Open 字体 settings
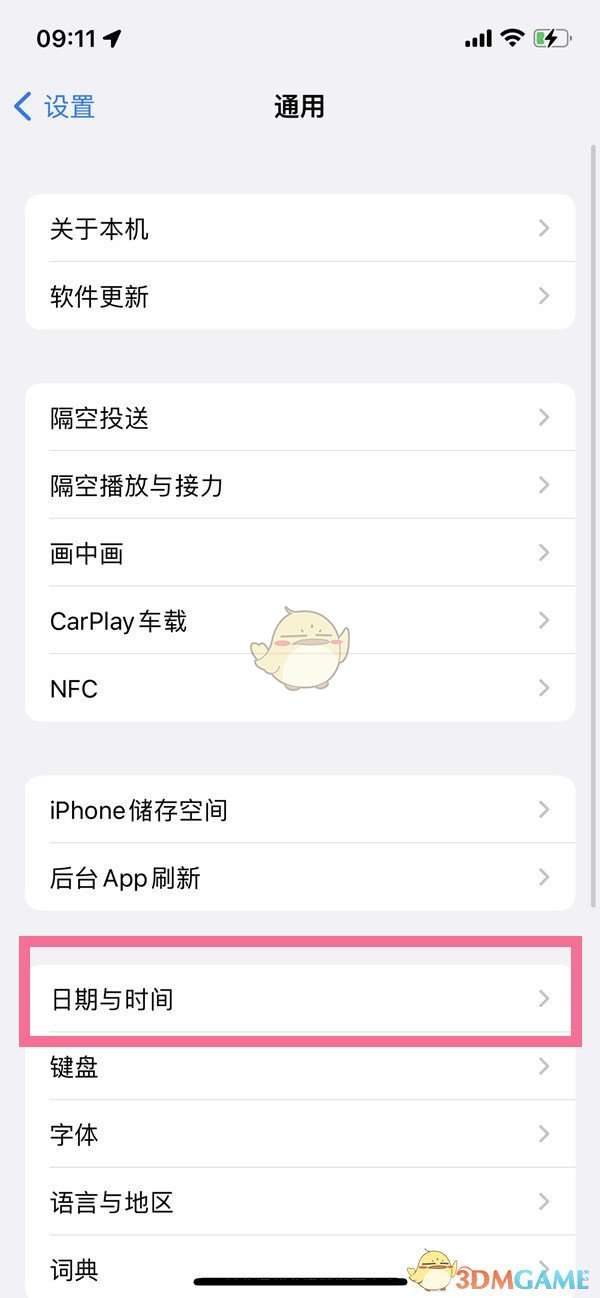Viewport: 600px width, 1298px height. (300, 1135)
